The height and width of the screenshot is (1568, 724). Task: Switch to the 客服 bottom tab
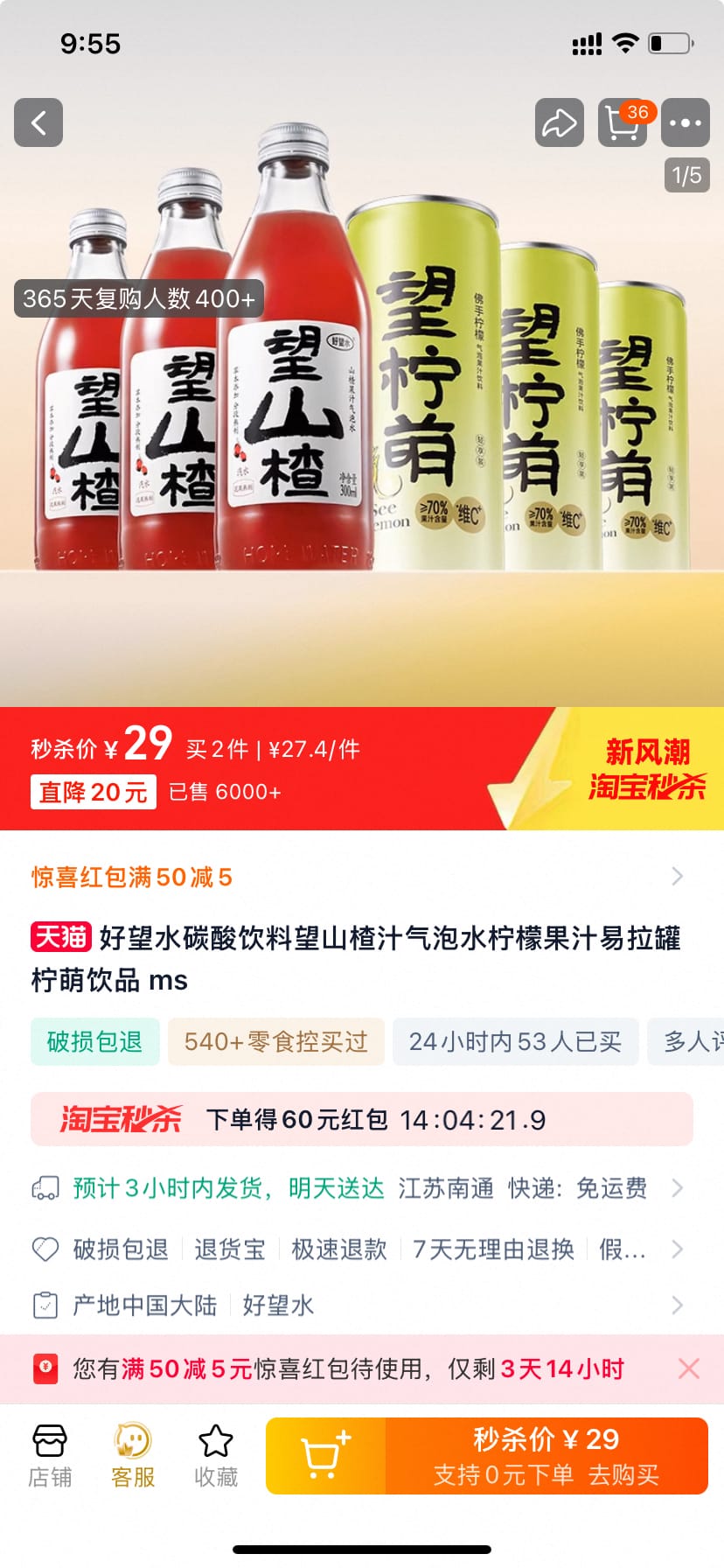(131, 1452)
